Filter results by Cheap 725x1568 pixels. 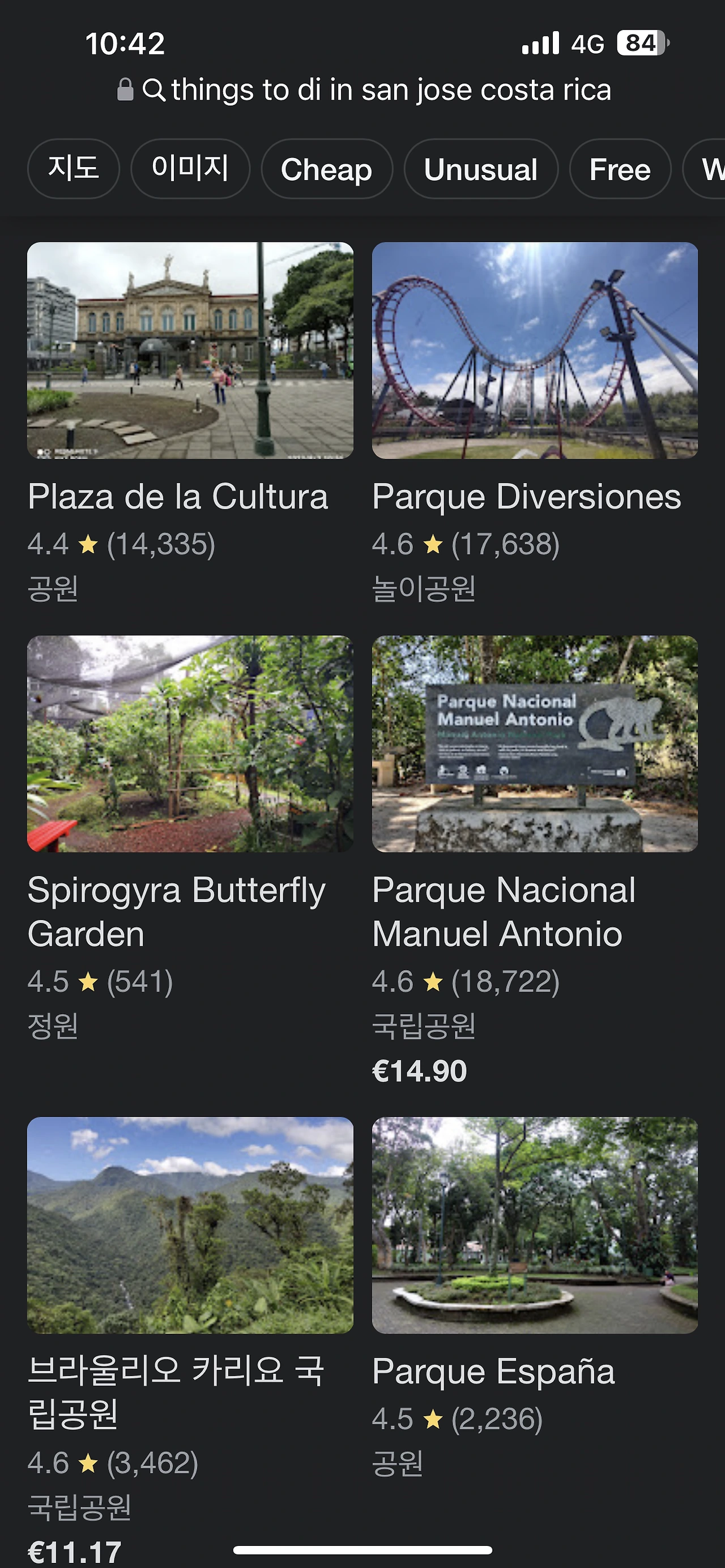click(x=326, y=169)
